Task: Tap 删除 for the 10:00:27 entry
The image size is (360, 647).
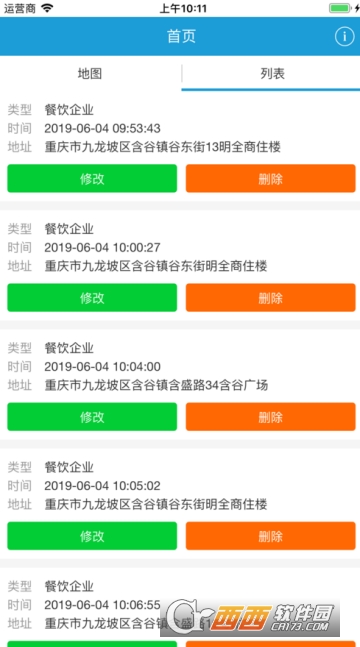Action: [270, 298]
